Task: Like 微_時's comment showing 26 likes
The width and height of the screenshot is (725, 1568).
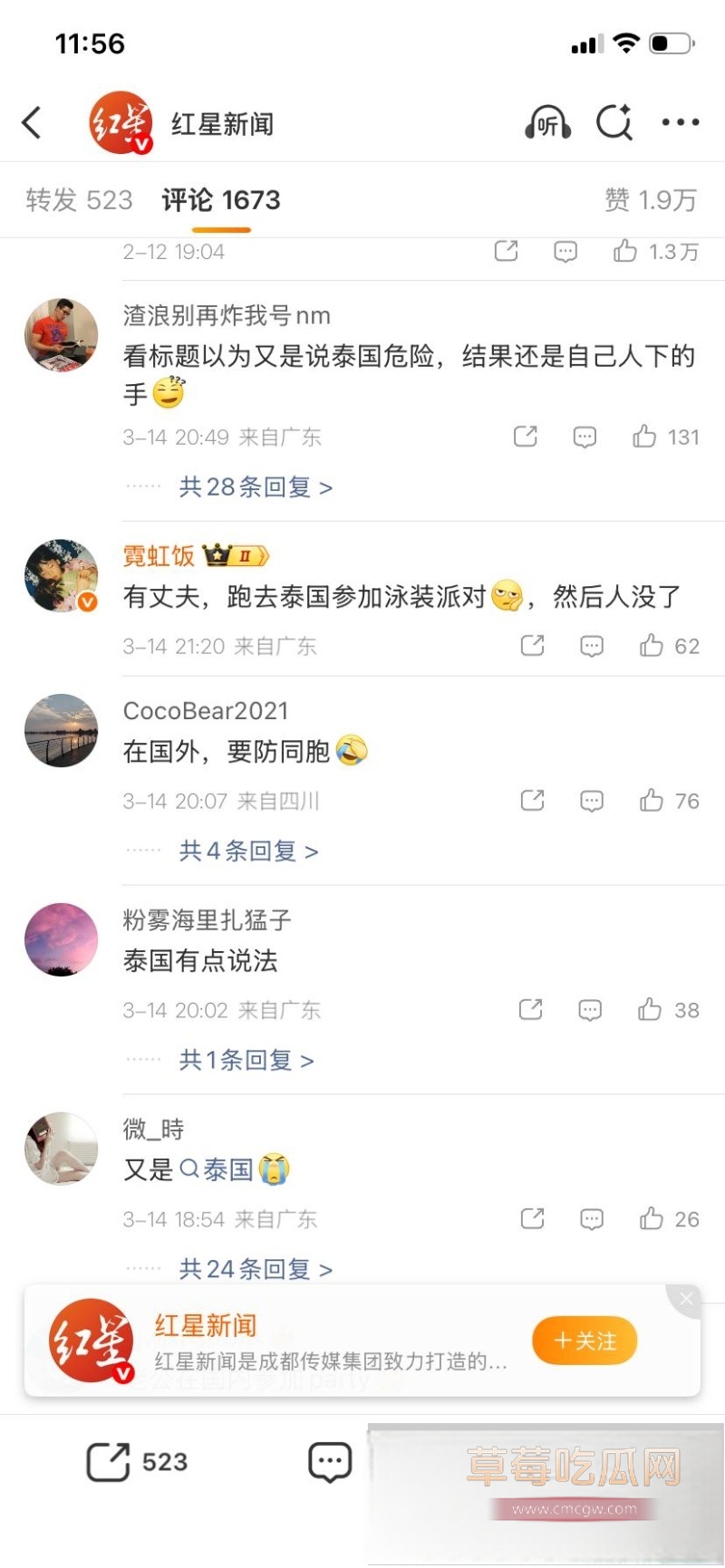Action: 651,1218
